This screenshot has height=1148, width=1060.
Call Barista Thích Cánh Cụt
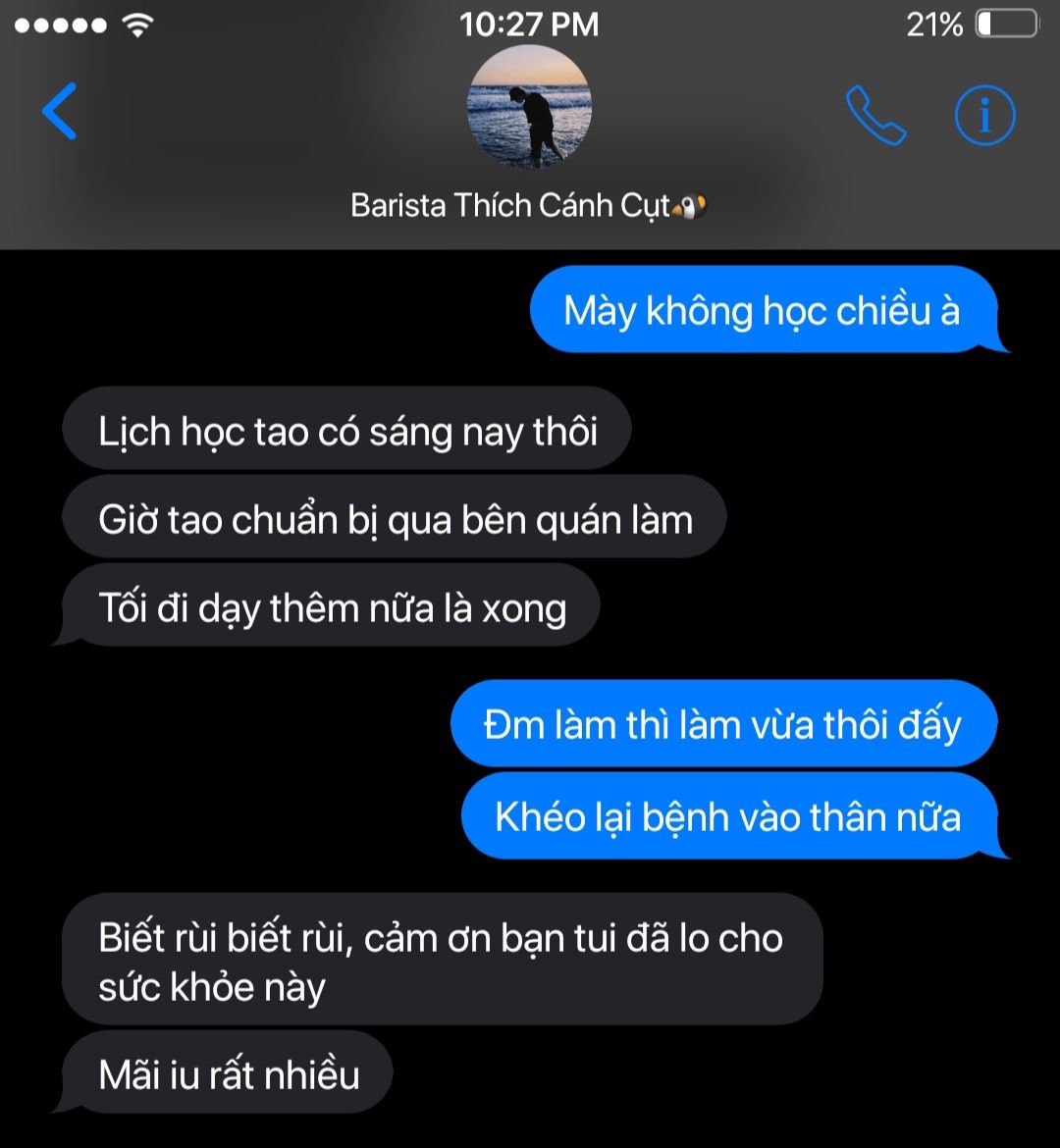click(875, 116)
